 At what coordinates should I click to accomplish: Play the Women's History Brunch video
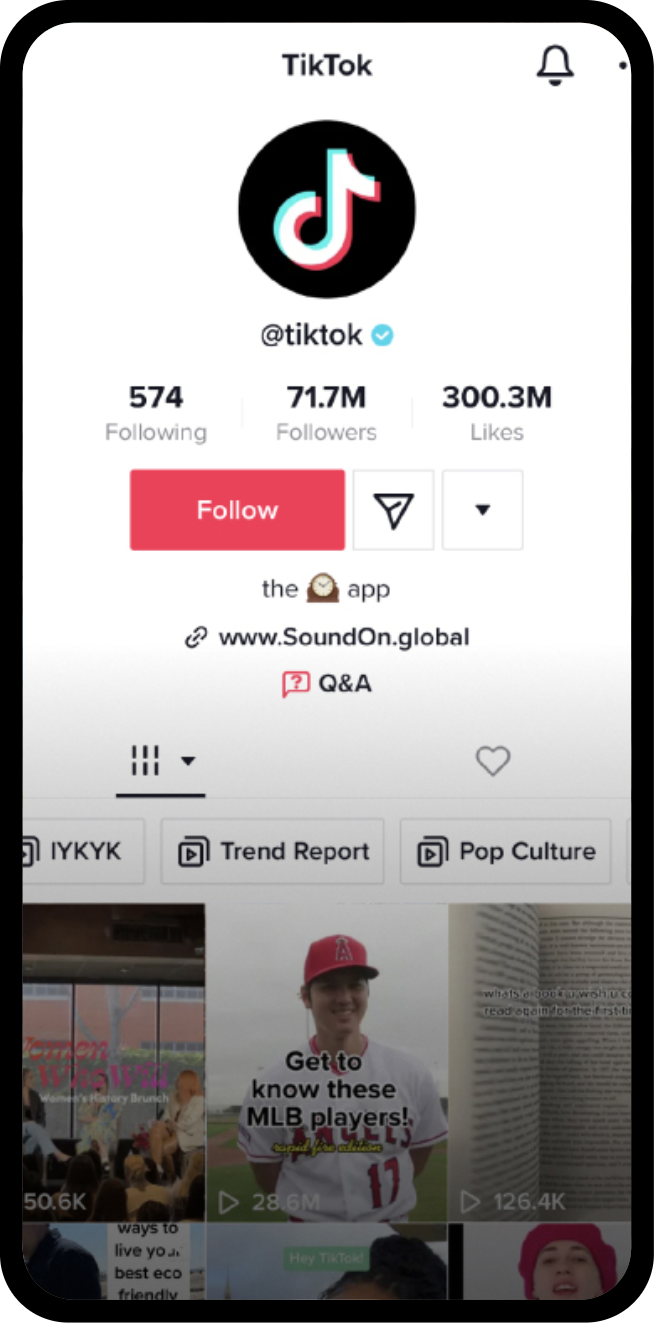(x=113, y=1062)
